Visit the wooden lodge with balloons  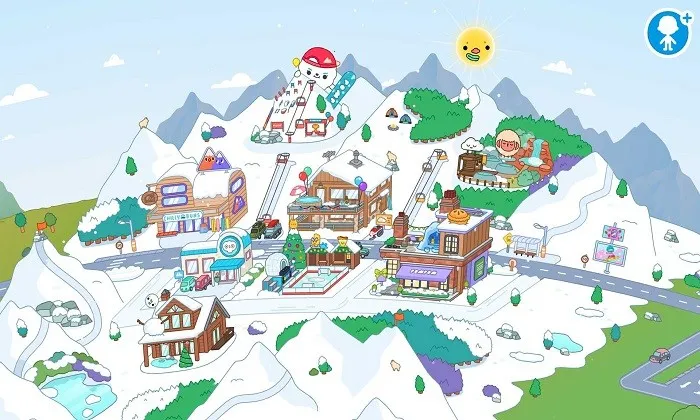338,196
